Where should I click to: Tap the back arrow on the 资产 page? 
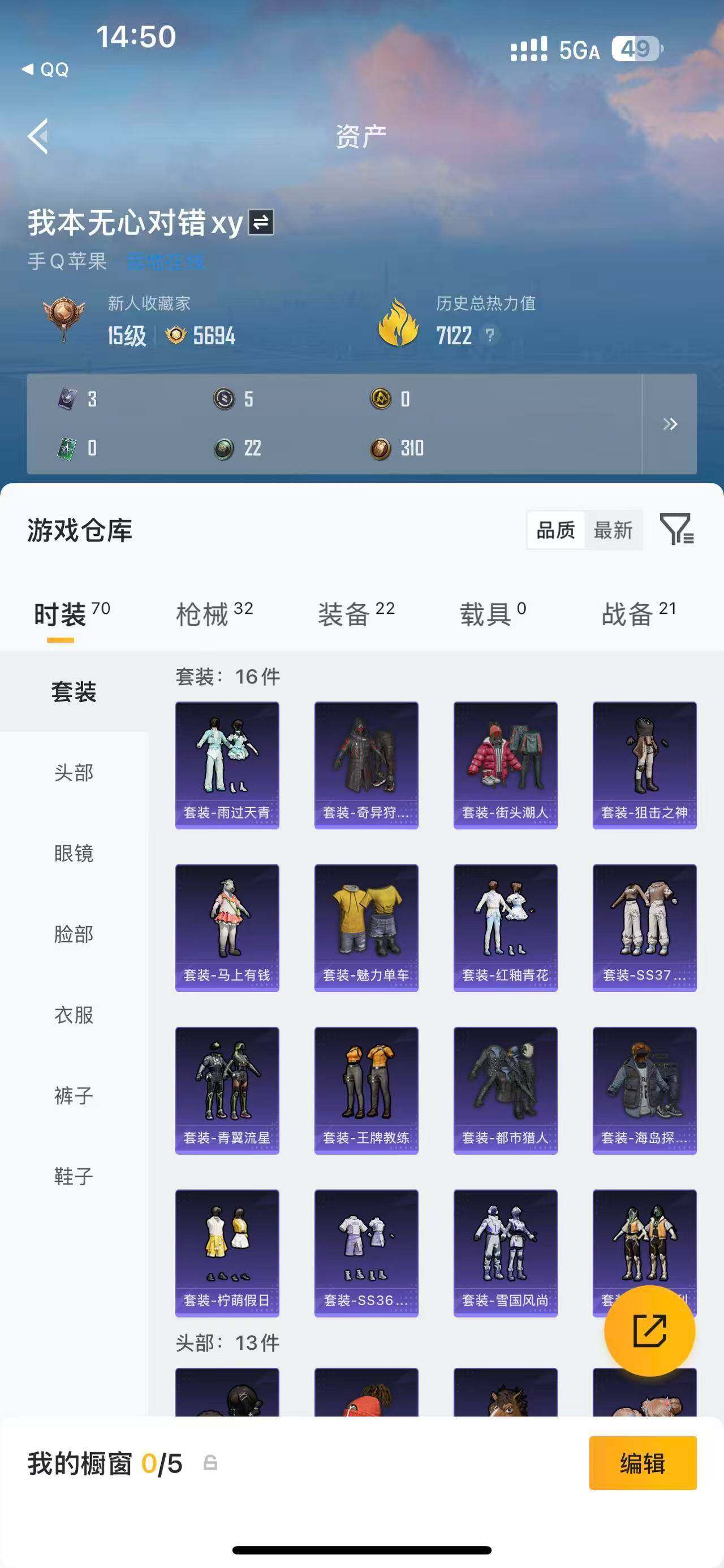click(x=38, y=137)
